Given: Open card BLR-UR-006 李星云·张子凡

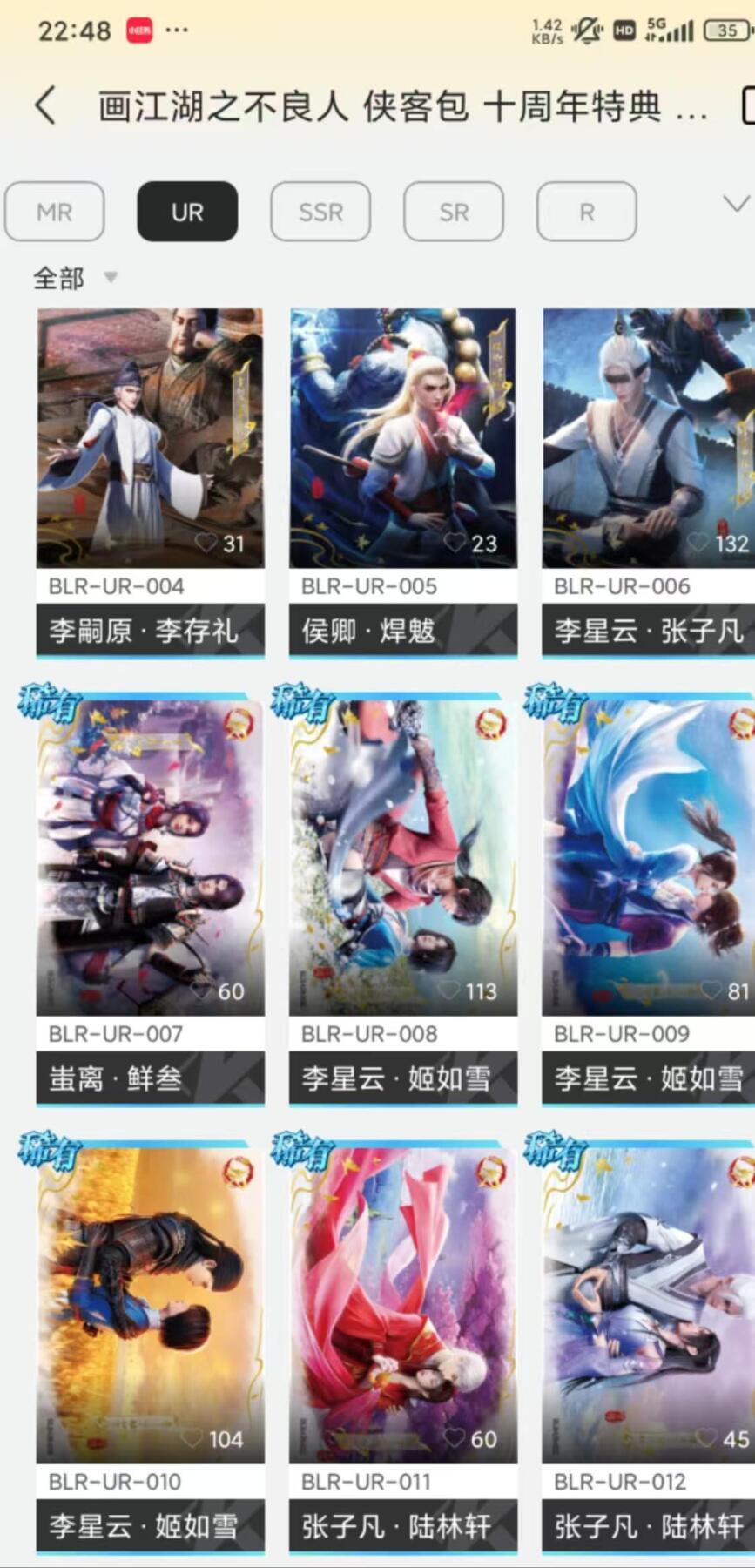Looking at the screenshot, I should [x=648, y=437].
